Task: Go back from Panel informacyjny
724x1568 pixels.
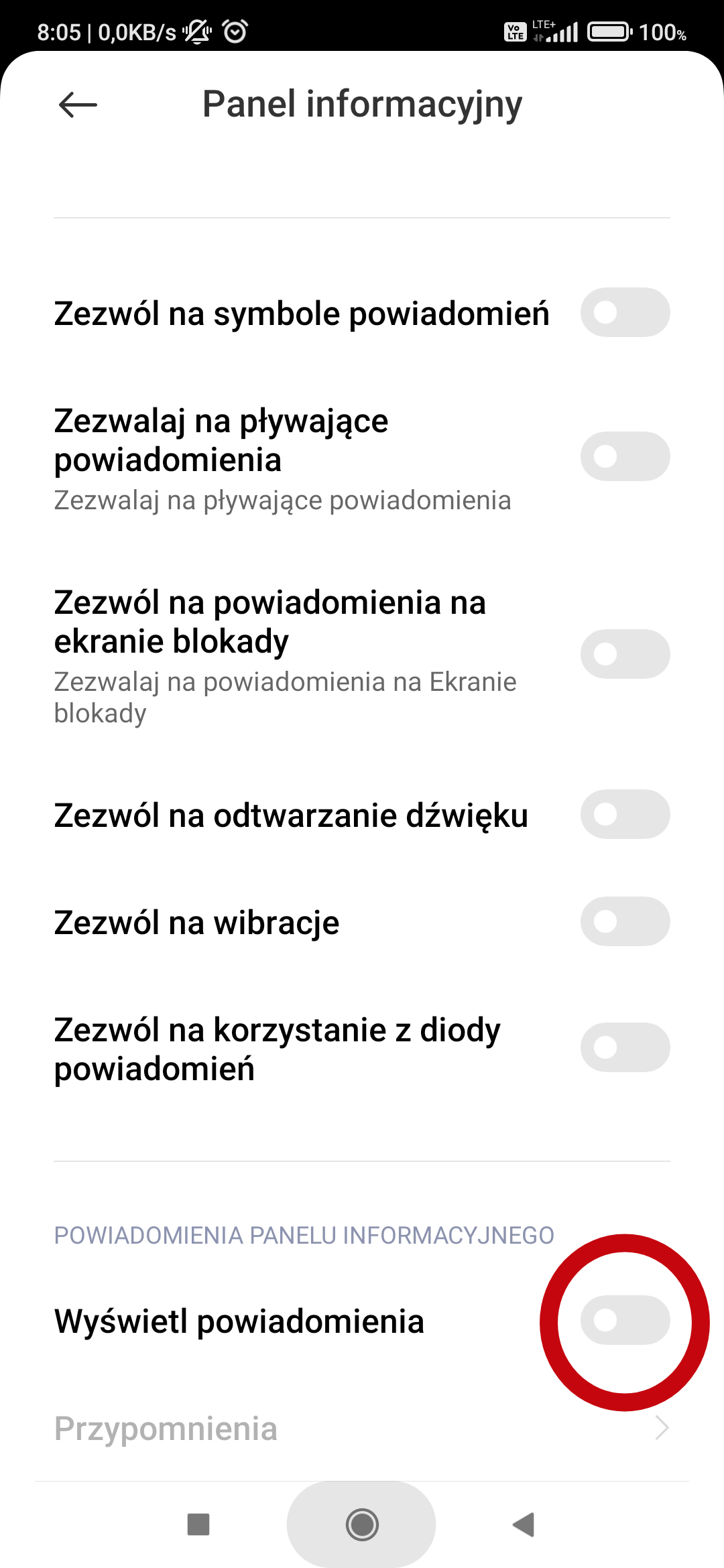Action: pos(78,105)
